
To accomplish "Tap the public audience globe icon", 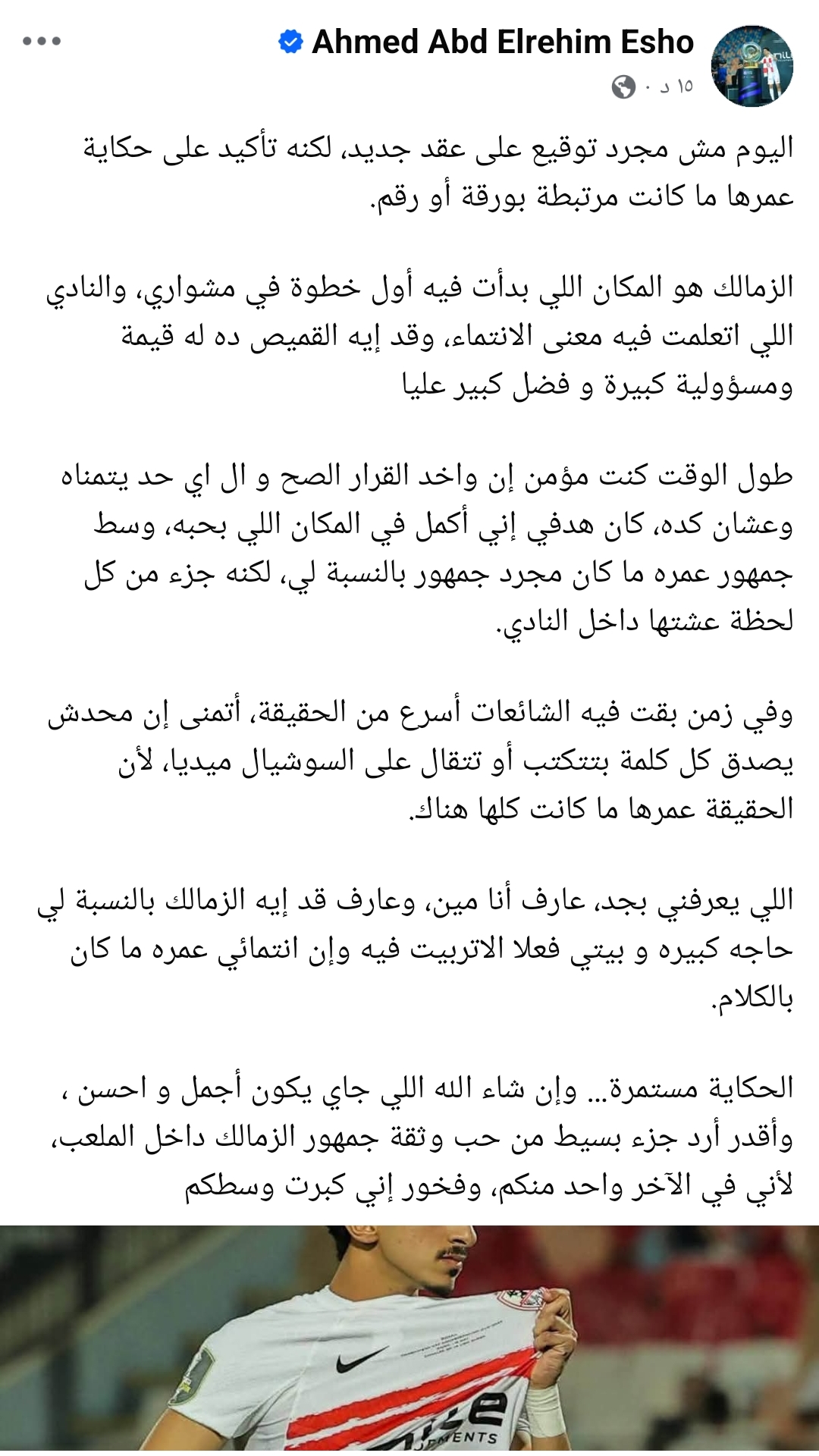I will 623,87.
